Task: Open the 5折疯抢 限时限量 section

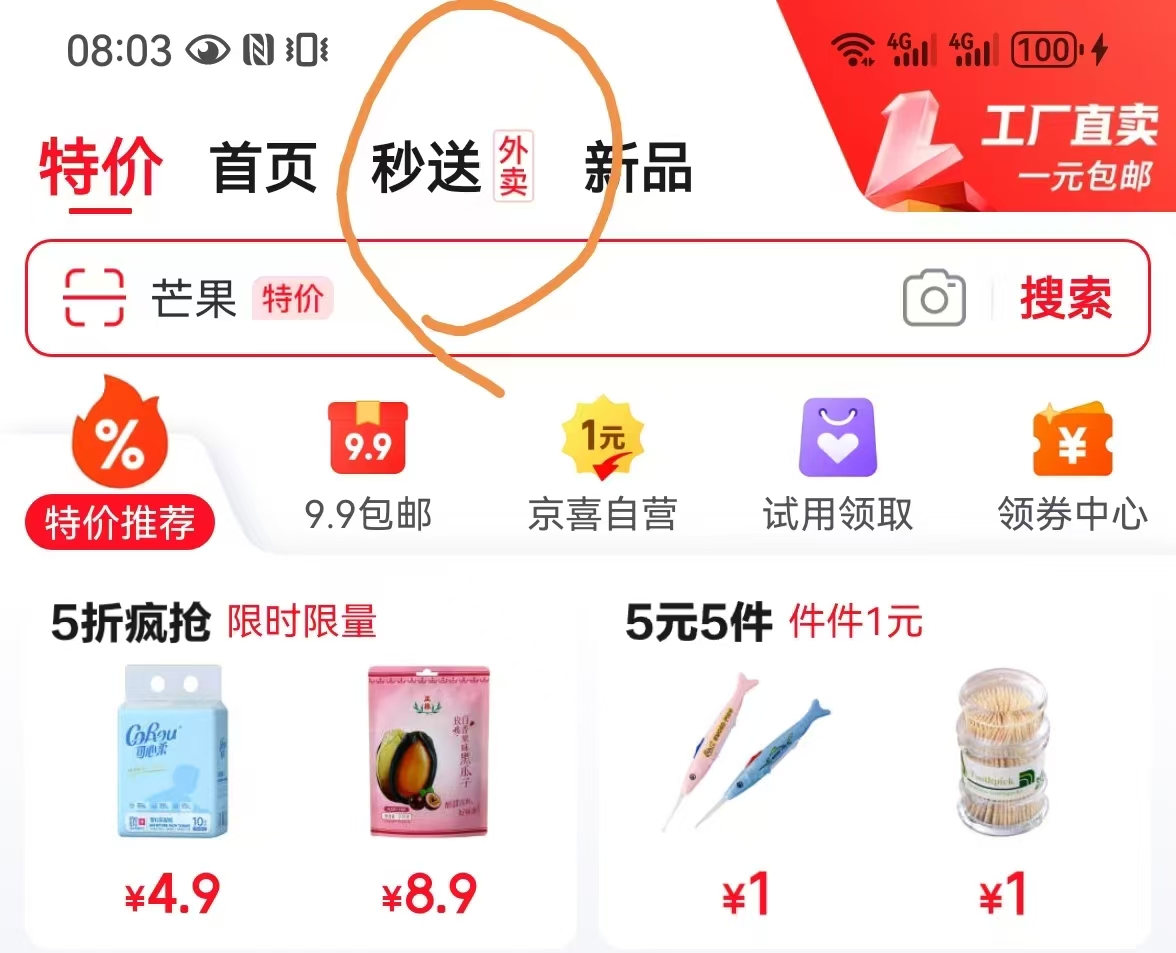Action: tap(214, 623)
